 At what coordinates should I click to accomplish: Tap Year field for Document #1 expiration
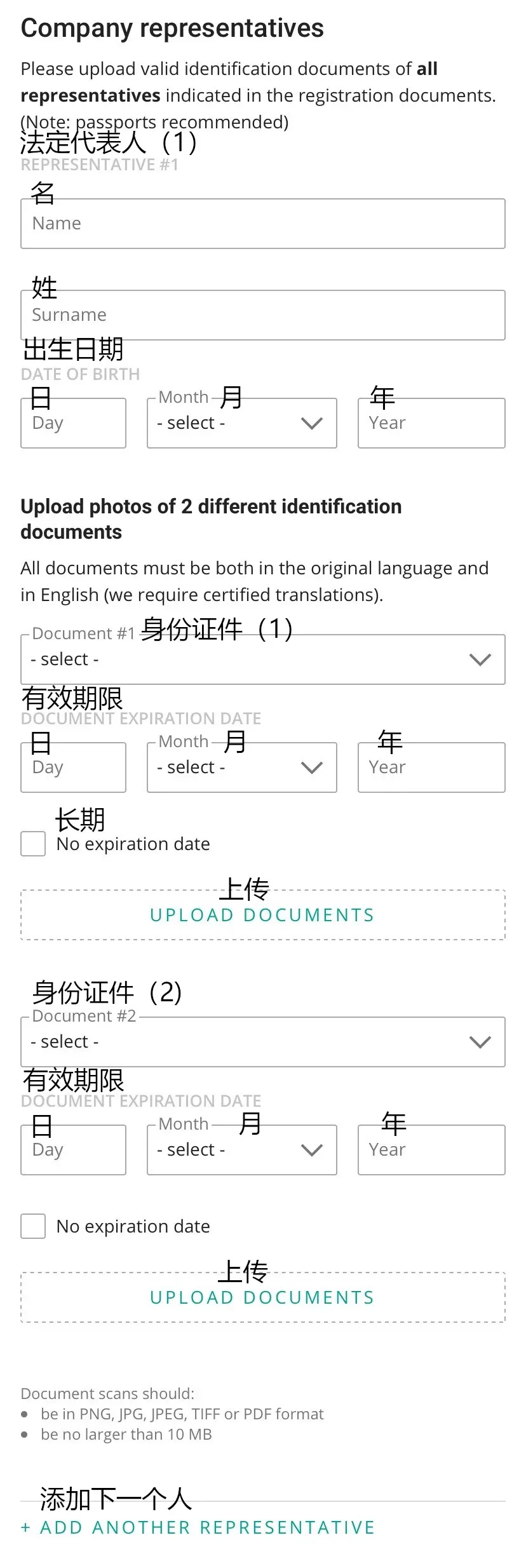click(431, 767)
